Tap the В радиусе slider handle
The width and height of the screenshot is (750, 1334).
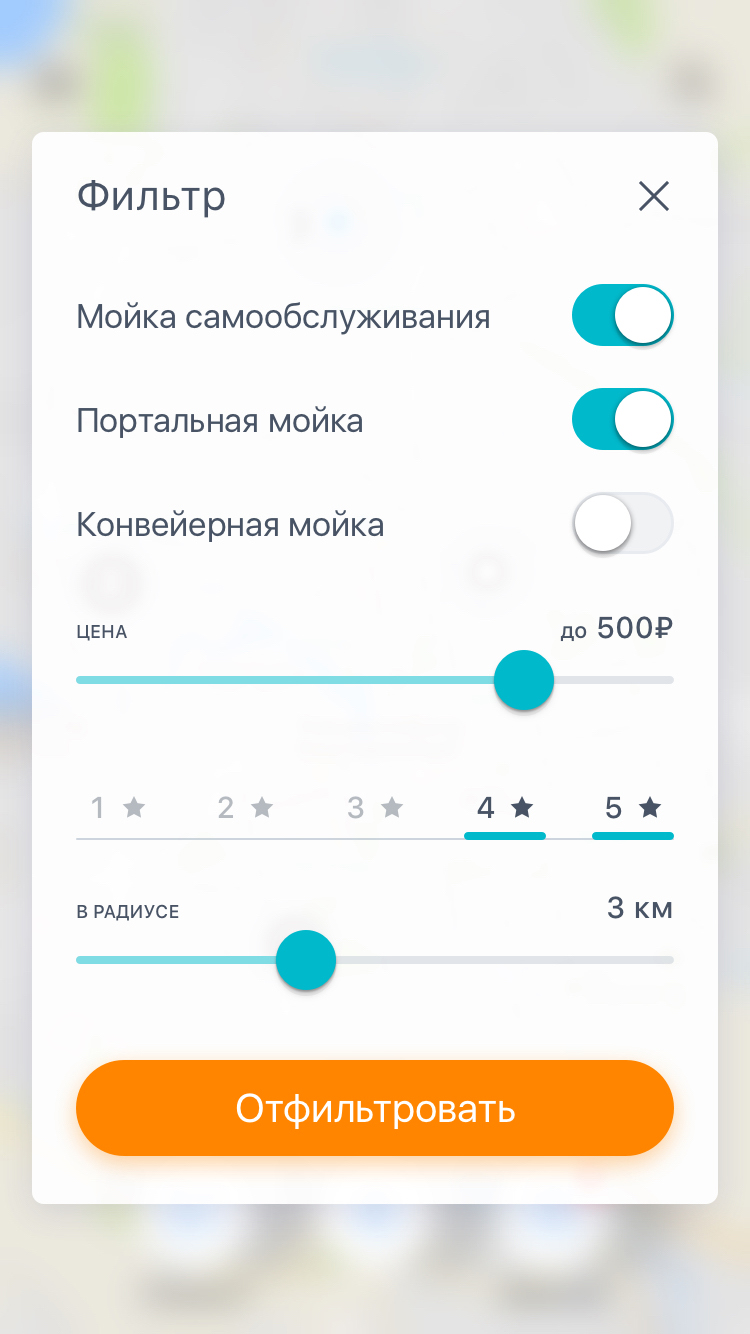point(306,960)
